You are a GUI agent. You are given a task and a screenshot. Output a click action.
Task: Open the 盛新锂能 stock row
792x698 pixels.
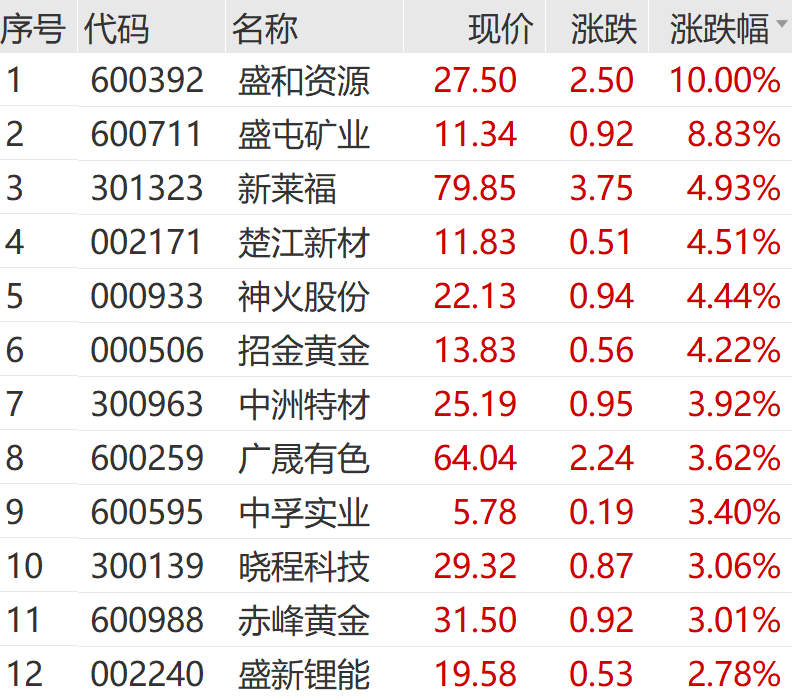coord(304,674)
